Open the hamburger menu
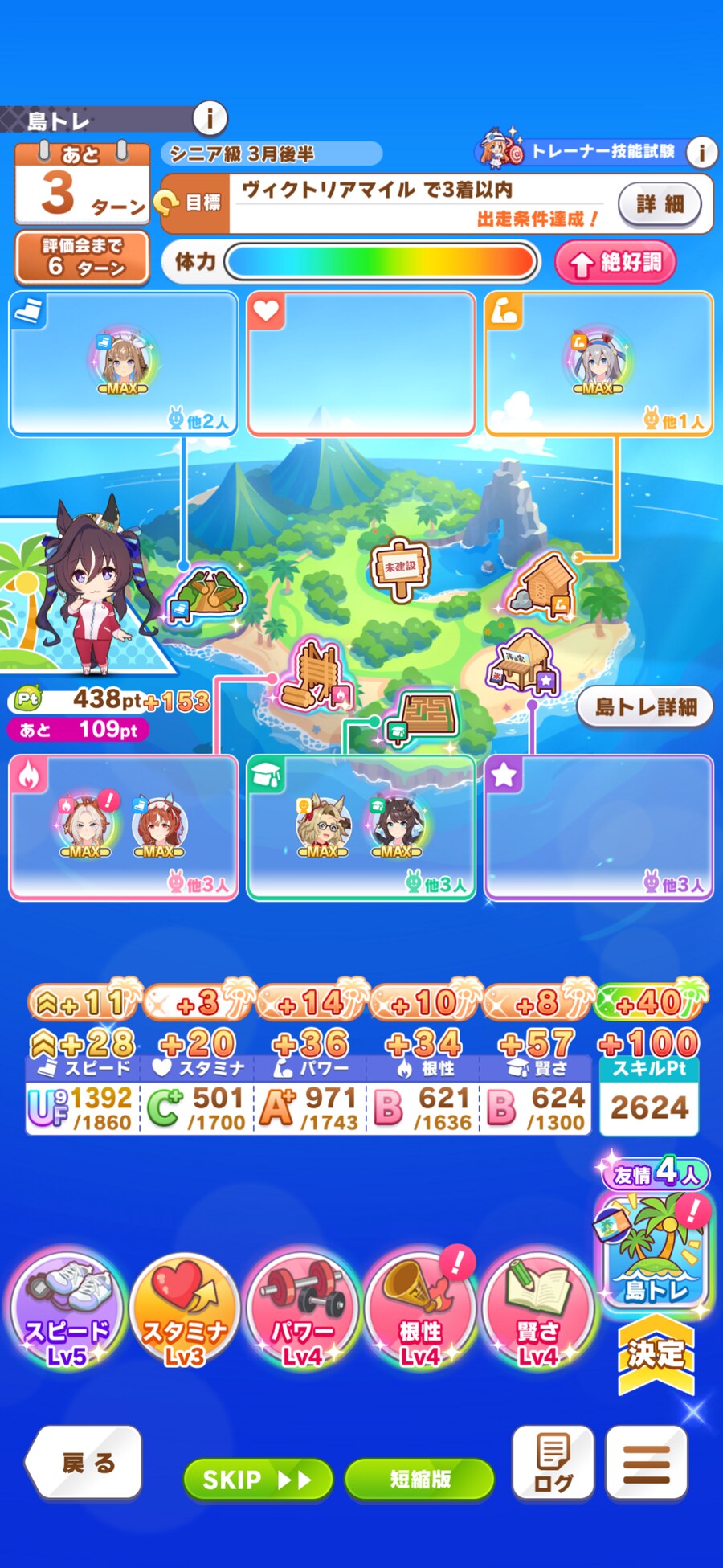This screenshot has width=723, height=1568. 646,1463
